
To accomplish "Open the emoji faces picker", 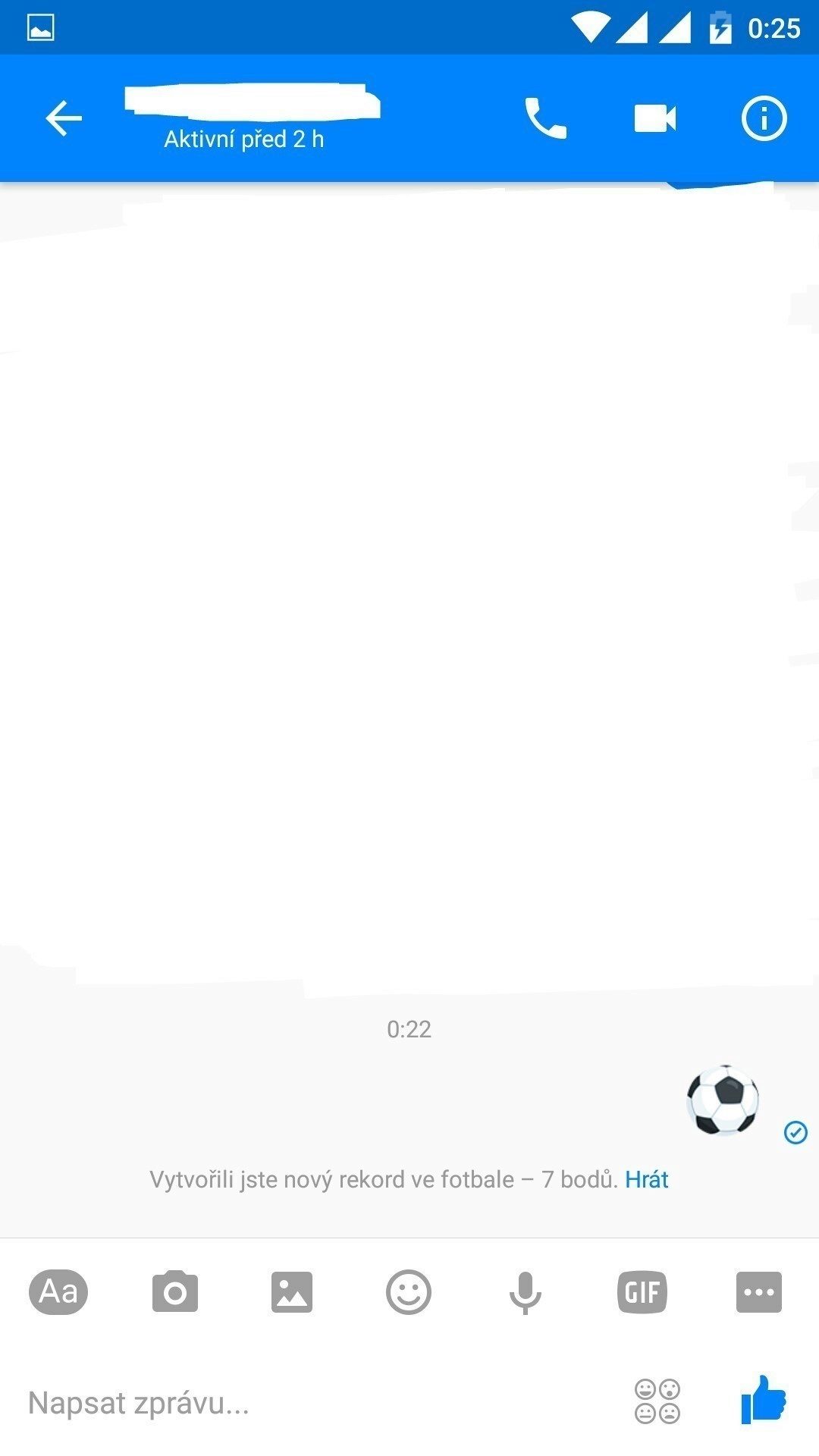I will coord(657,1401).
